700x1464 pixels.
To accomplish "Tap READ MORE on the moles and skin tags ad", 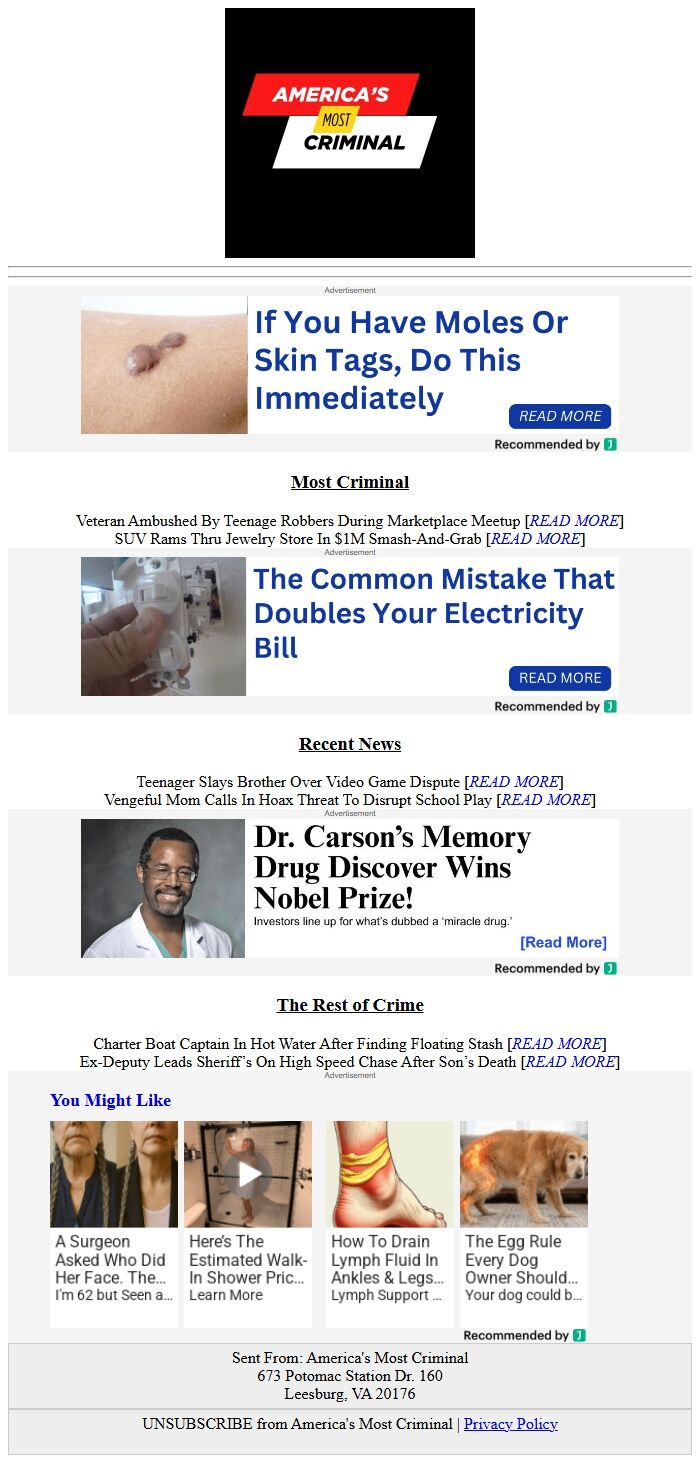I will (x=560, y=416).
